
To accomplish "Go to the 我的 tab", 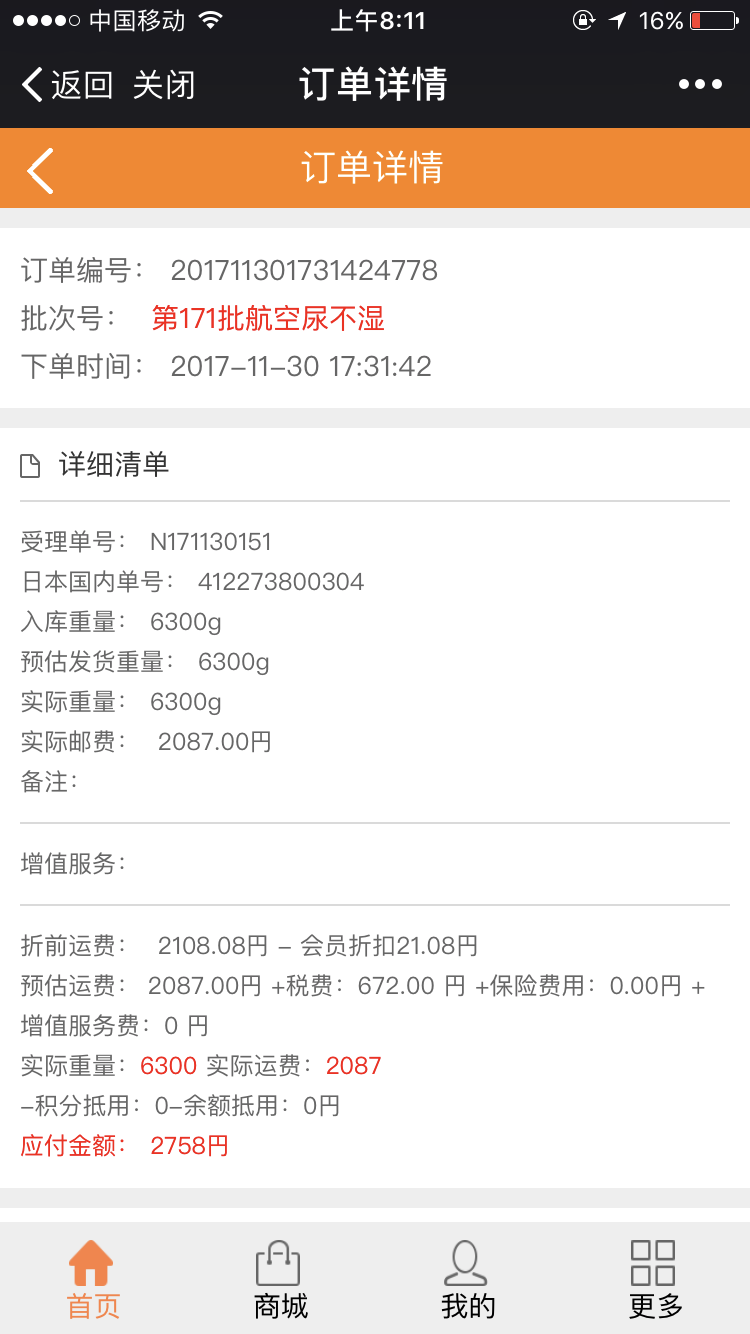I will click(x=468, y=1279).
